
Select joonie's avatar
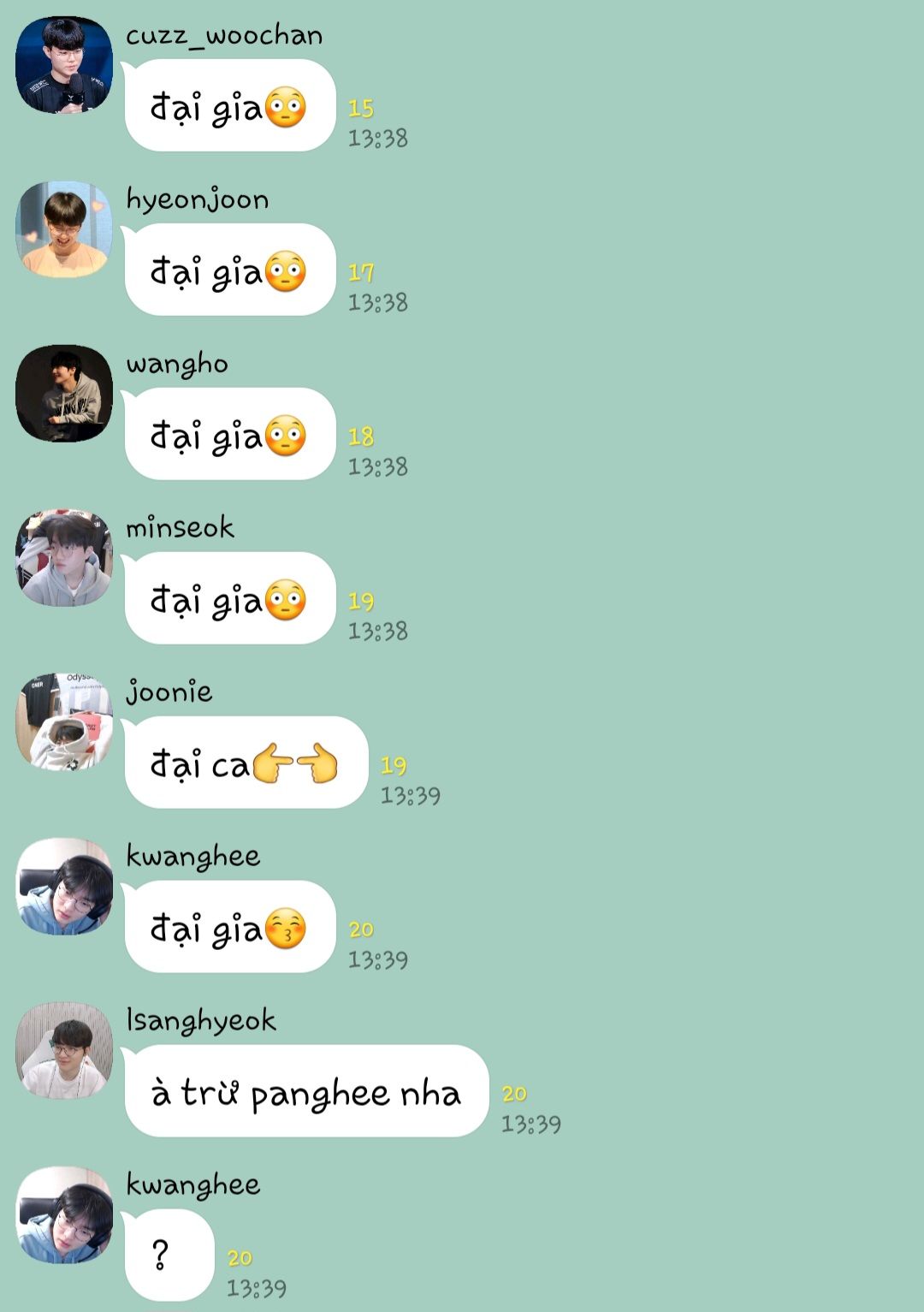coord(64,722)
